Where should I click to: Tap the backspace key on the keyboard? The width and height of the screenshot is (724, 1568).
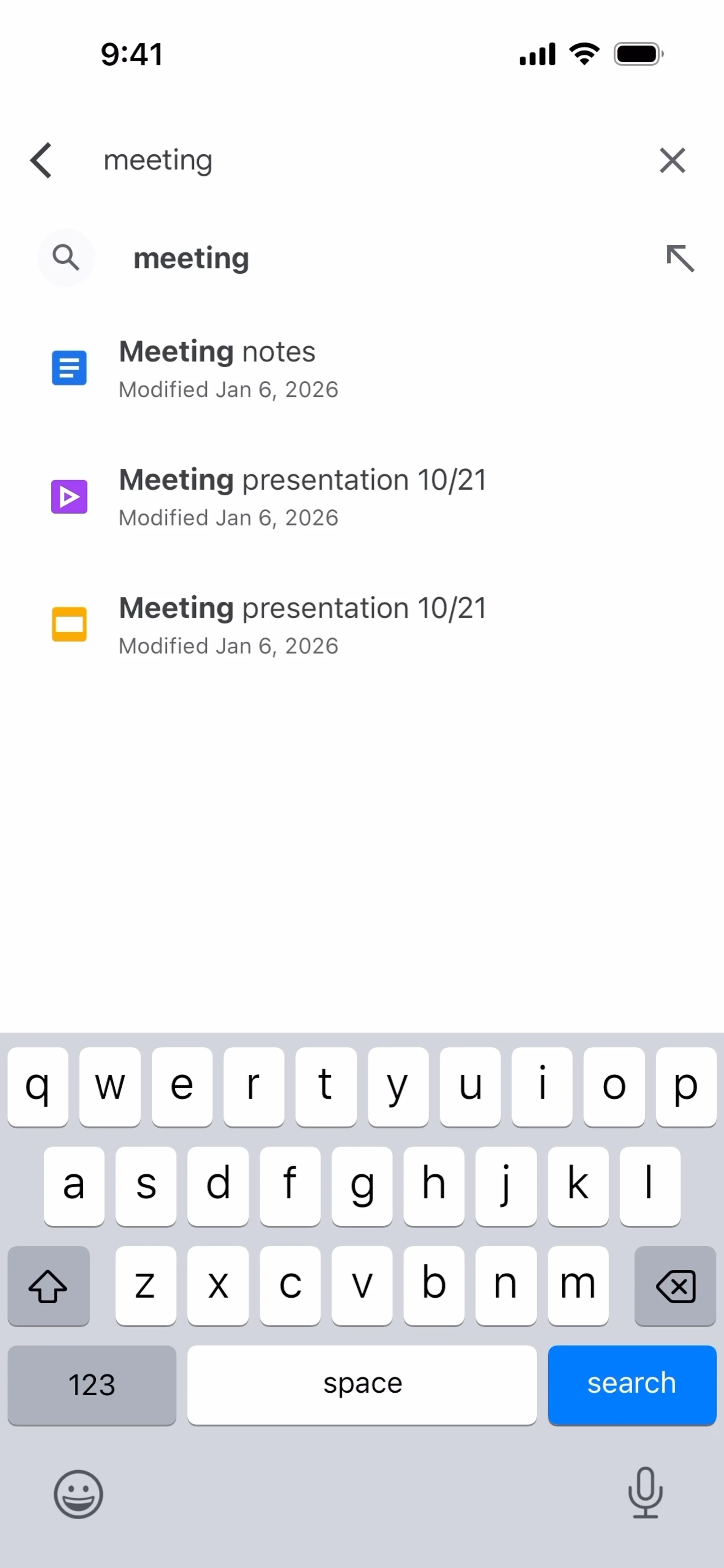(x=675, y=1286)
